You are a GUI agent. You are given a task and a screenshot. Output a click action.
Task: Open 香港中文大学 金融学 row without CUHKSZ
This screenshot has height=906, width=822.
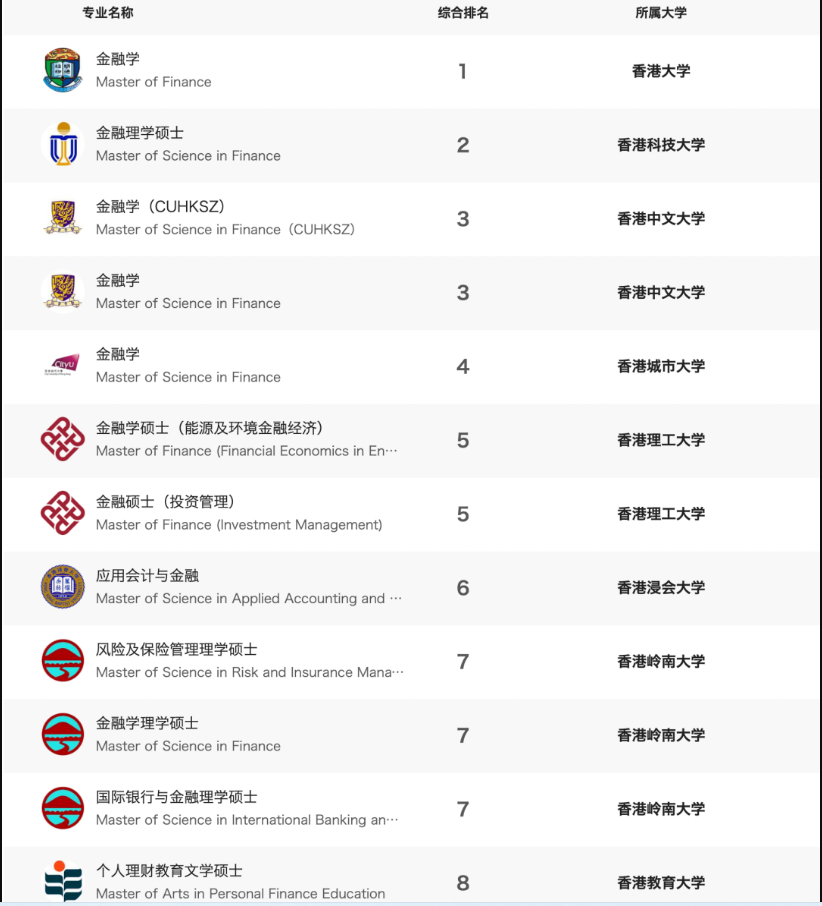118,282
